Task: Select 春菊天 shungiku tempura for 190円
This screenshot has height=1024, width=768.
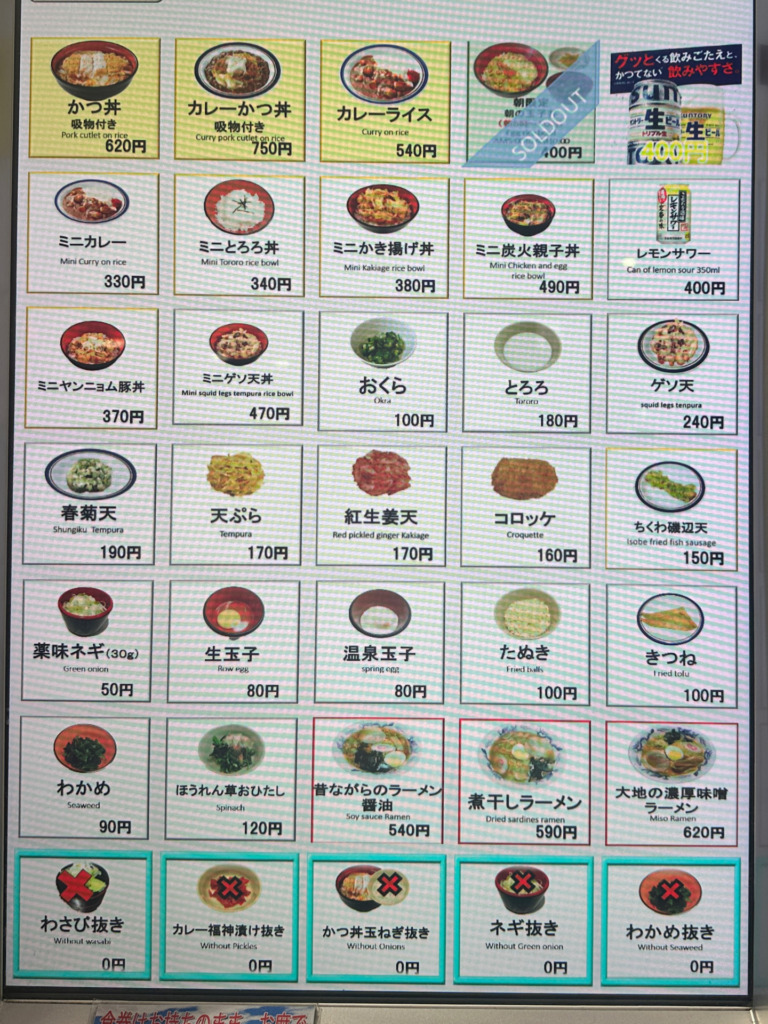Action: pyautogui.click(x=89, y=503)
